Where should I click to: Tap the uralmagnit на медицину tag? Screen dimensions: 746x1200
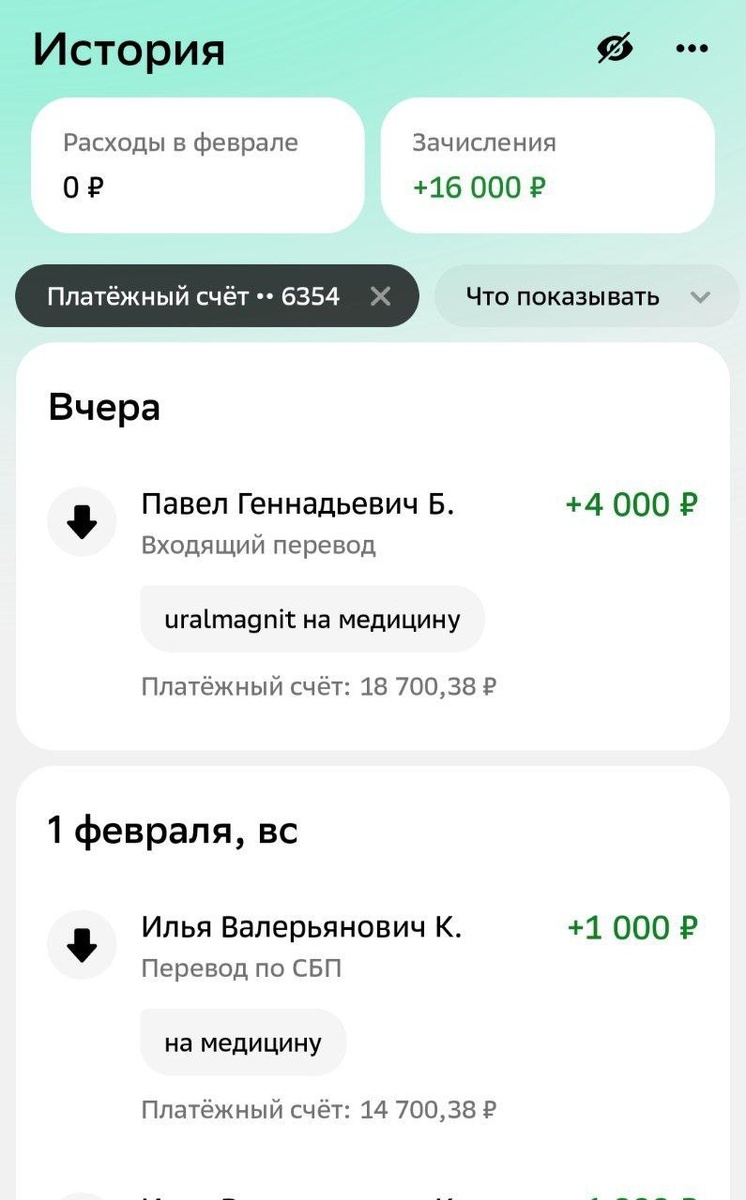pyautogui.click(x=311, y=619)
